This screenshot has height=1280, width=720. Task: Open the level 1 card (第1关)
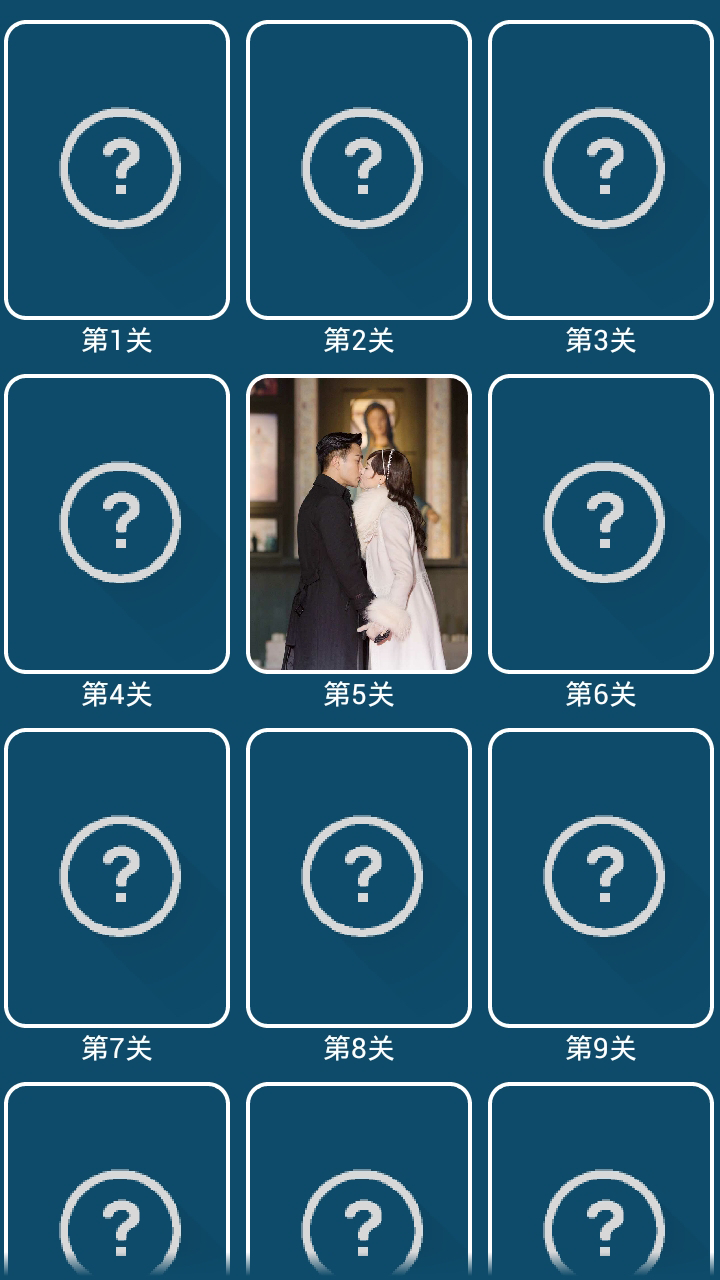click(x=117, y=170)
